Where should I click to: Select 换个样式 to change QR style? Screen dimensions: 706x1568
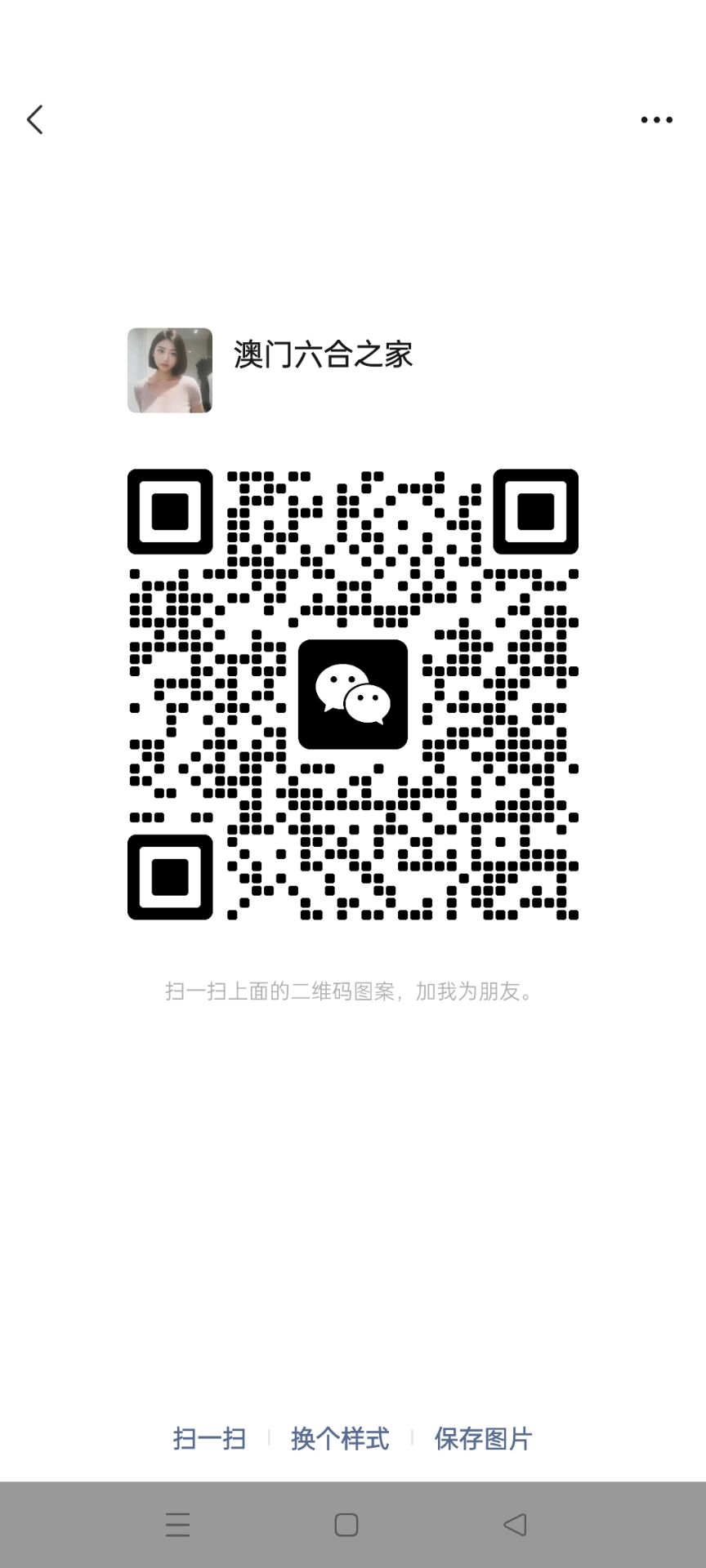[340, 1438]
